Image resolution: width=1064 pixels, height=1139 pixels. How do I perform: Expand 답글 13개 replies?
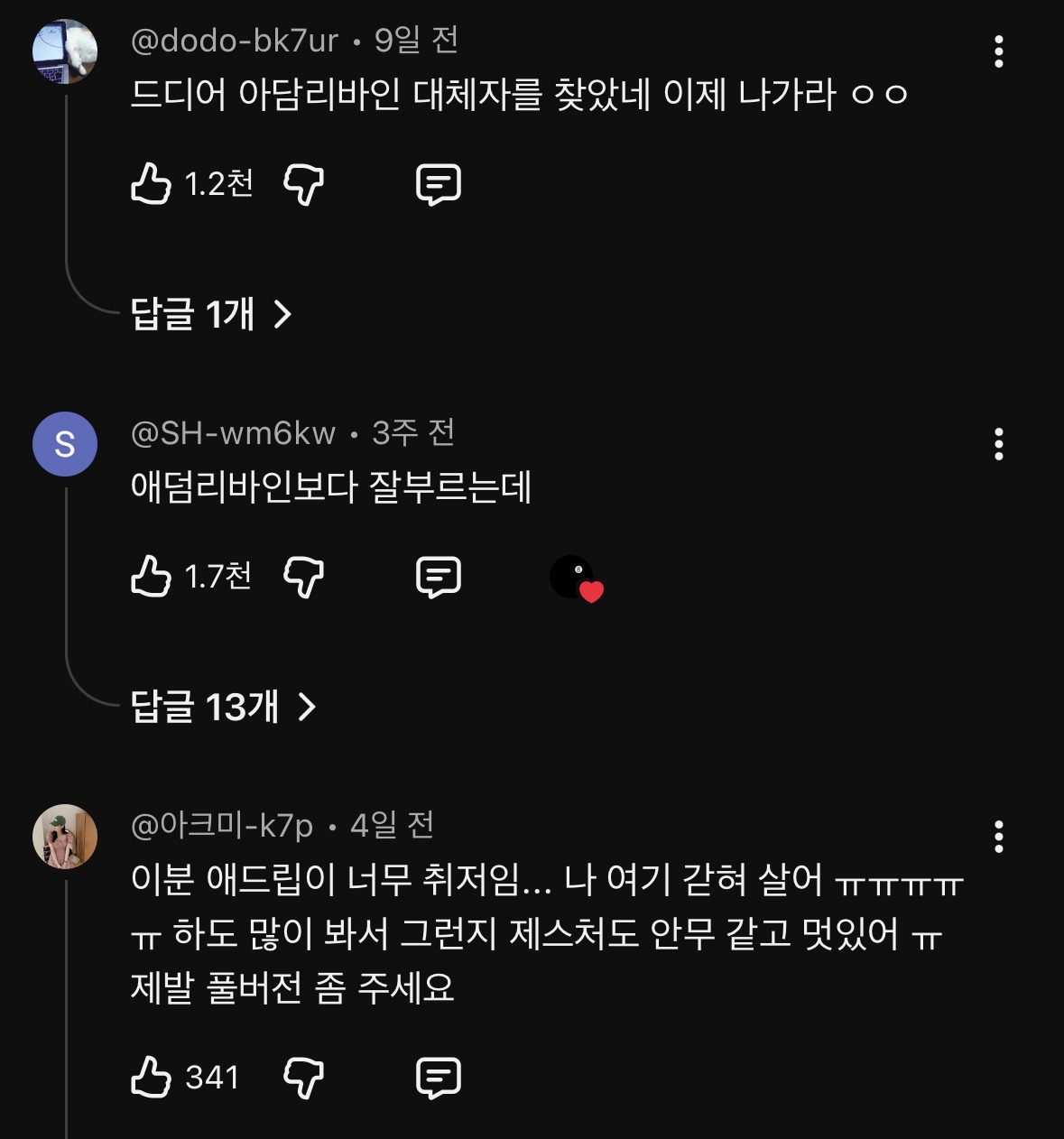pyautogui.click(x=223, y=707)
